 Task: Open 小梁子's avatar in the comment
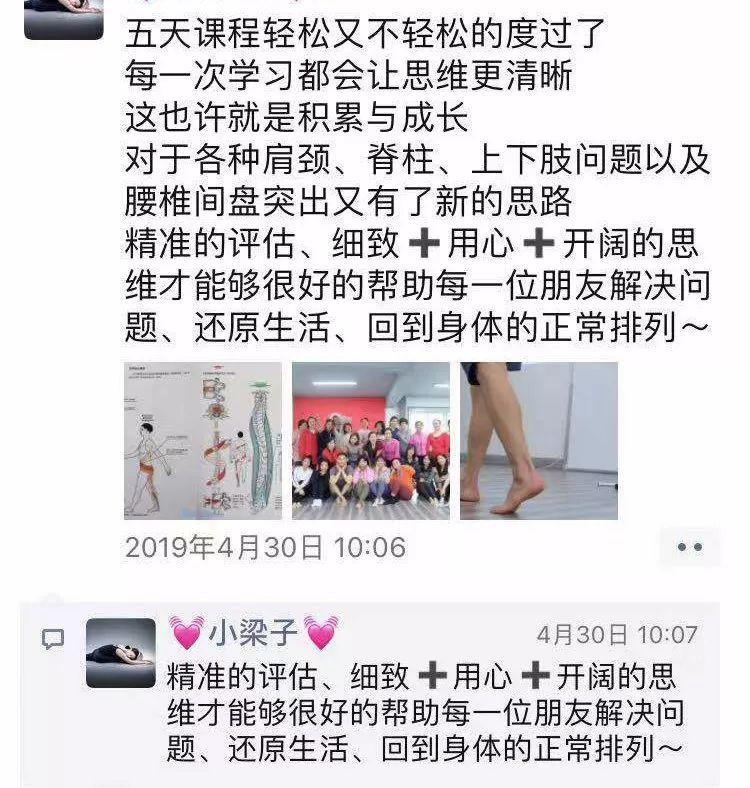[x=120, y=653]
